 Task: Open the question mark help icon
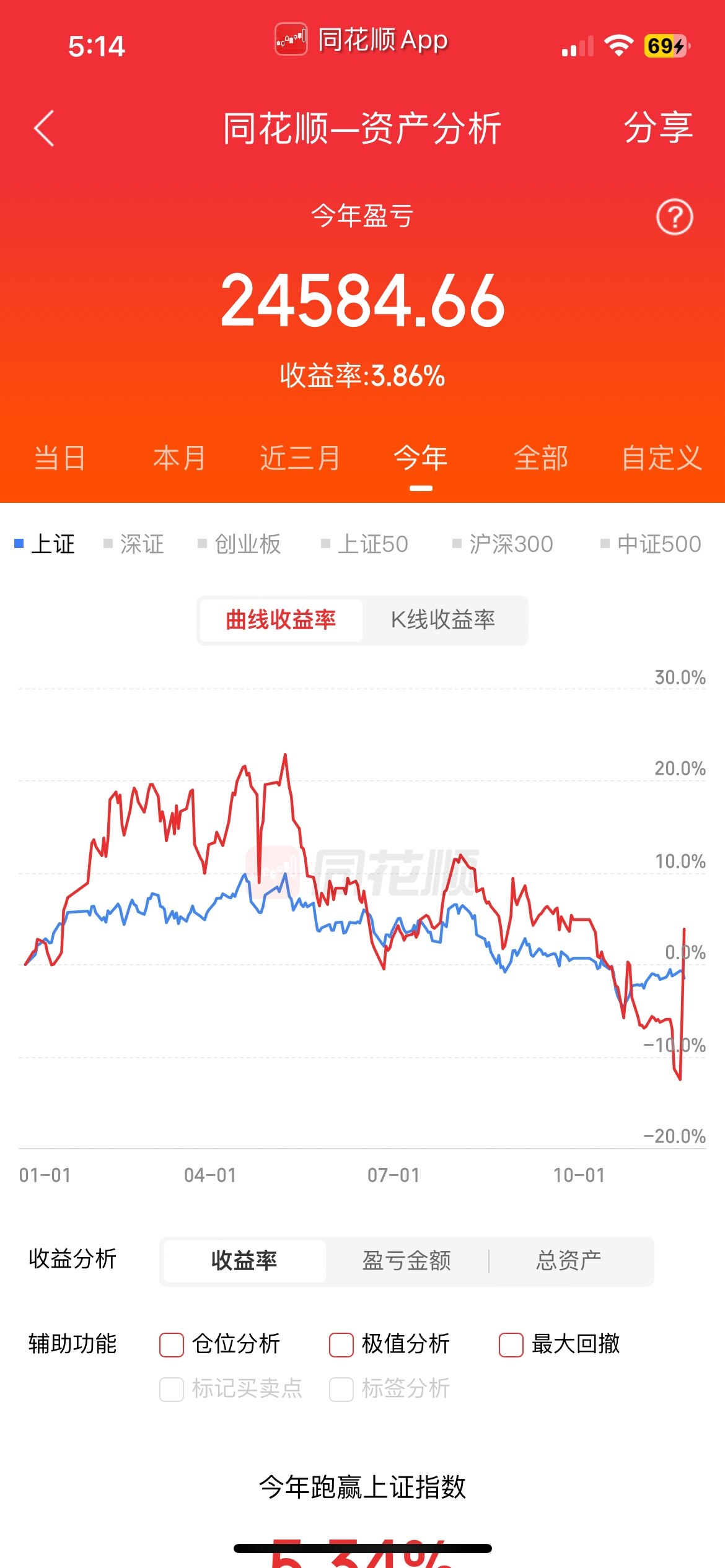tap(674, 217)
